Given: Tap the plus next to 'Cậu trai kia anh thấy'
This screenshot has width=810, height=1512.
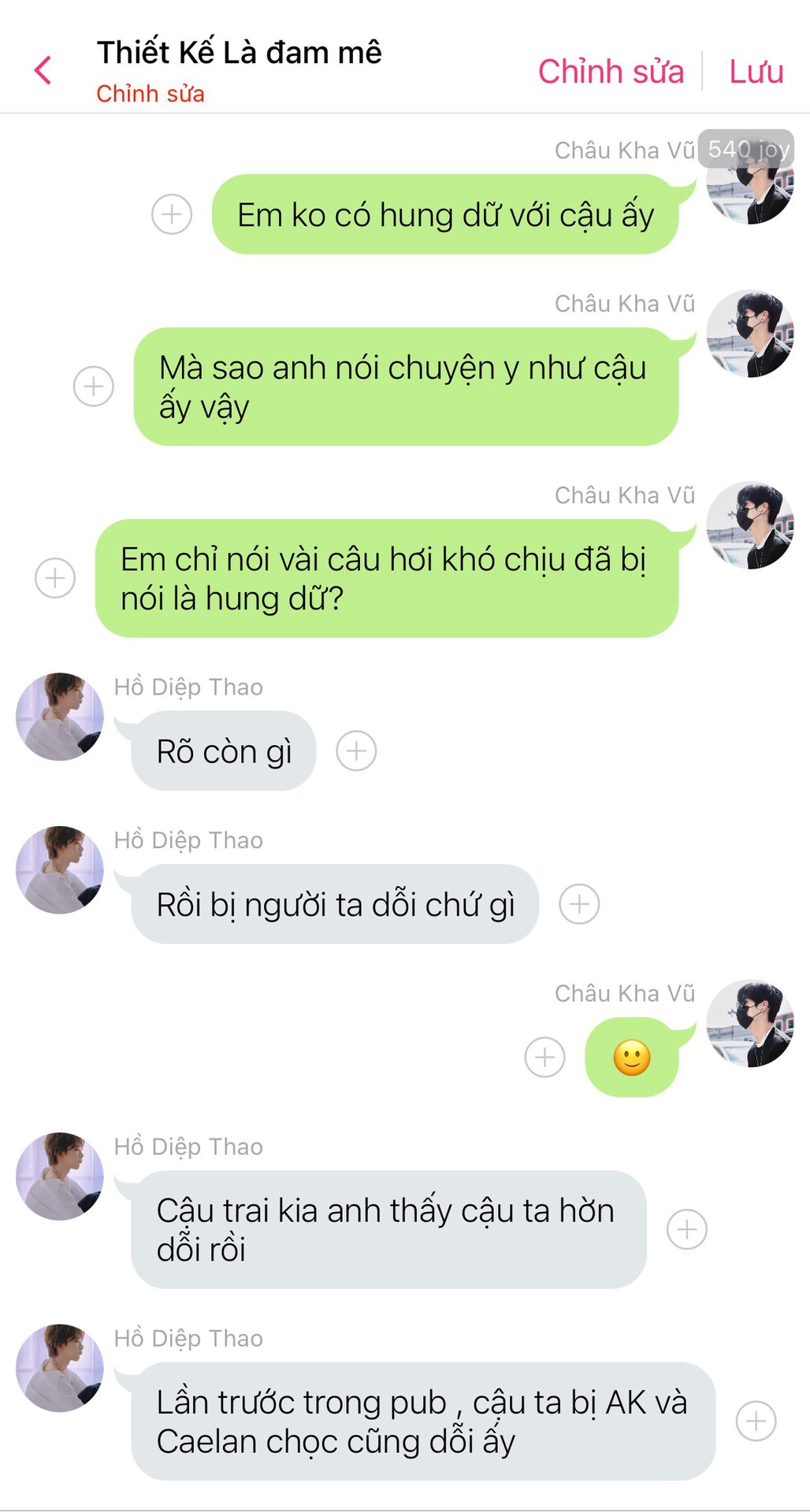Looking at the screenshot, I should coord(687,1229).
